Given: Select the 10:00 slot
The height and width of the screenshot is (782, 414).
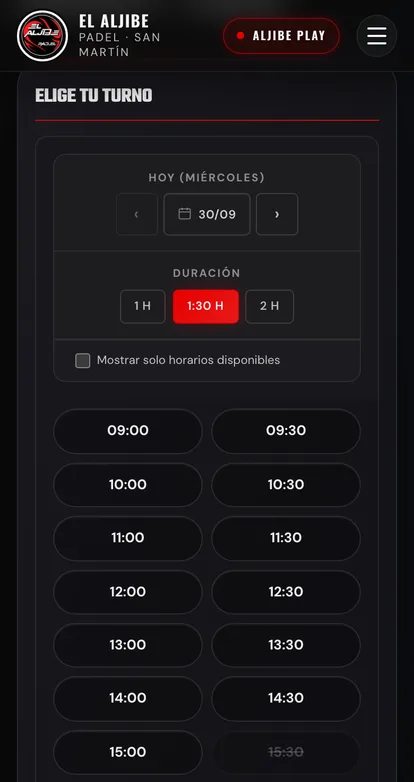Looking at the screenshot, I should [x=128, y=485].
